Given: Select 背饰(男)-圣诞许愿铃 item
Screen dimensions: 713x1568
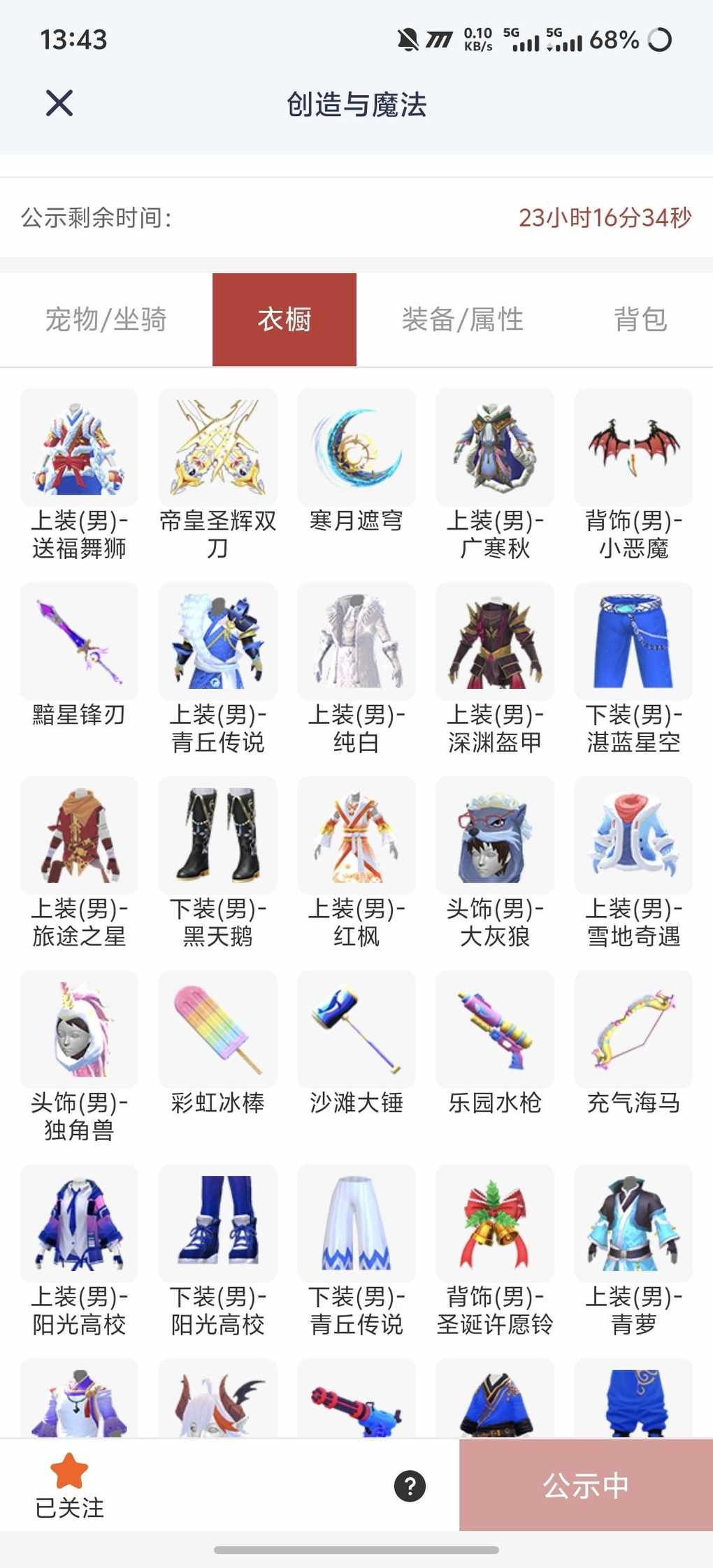Looking at the screenshot, I should click(495, 1224).
